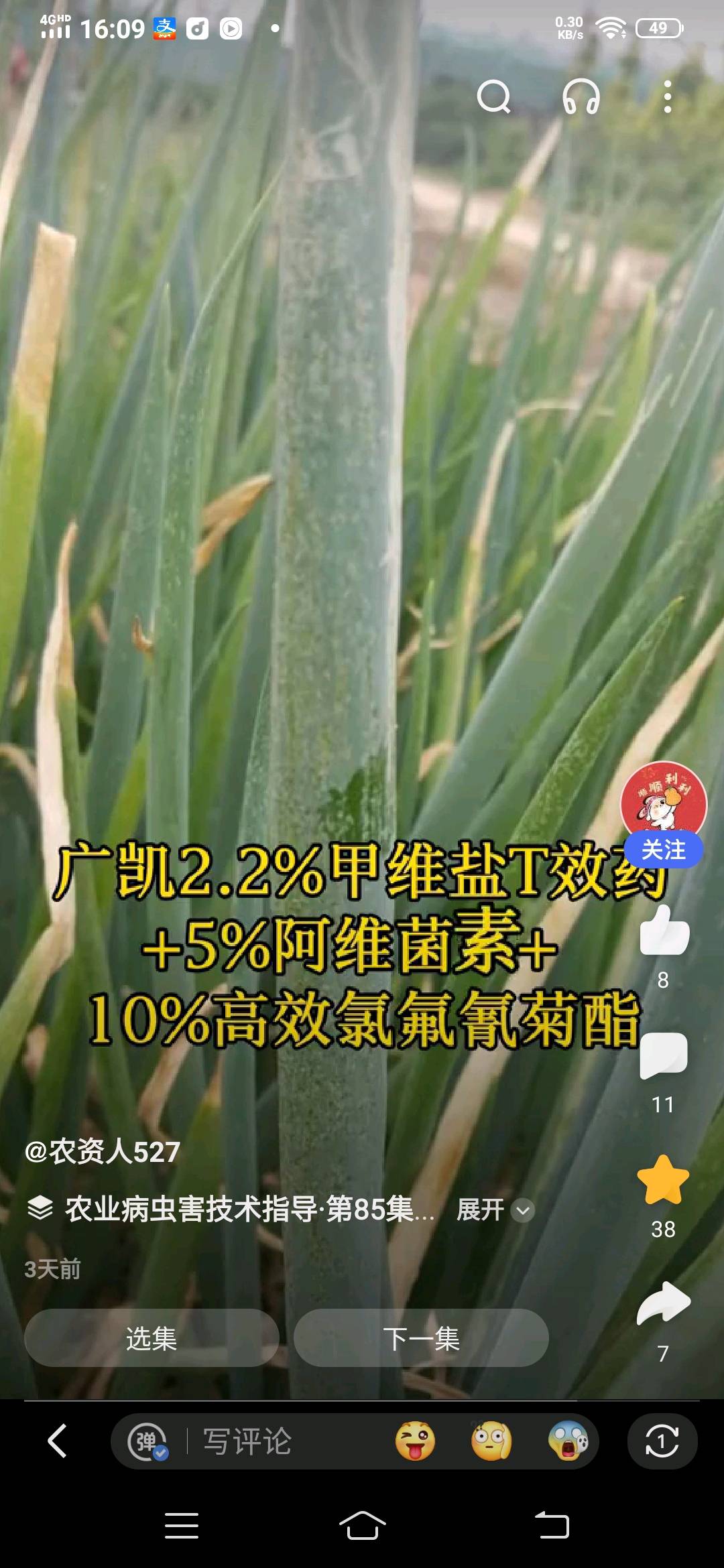
Task: Tap 写评论 to write a comment
Action: pos(248,1441)
